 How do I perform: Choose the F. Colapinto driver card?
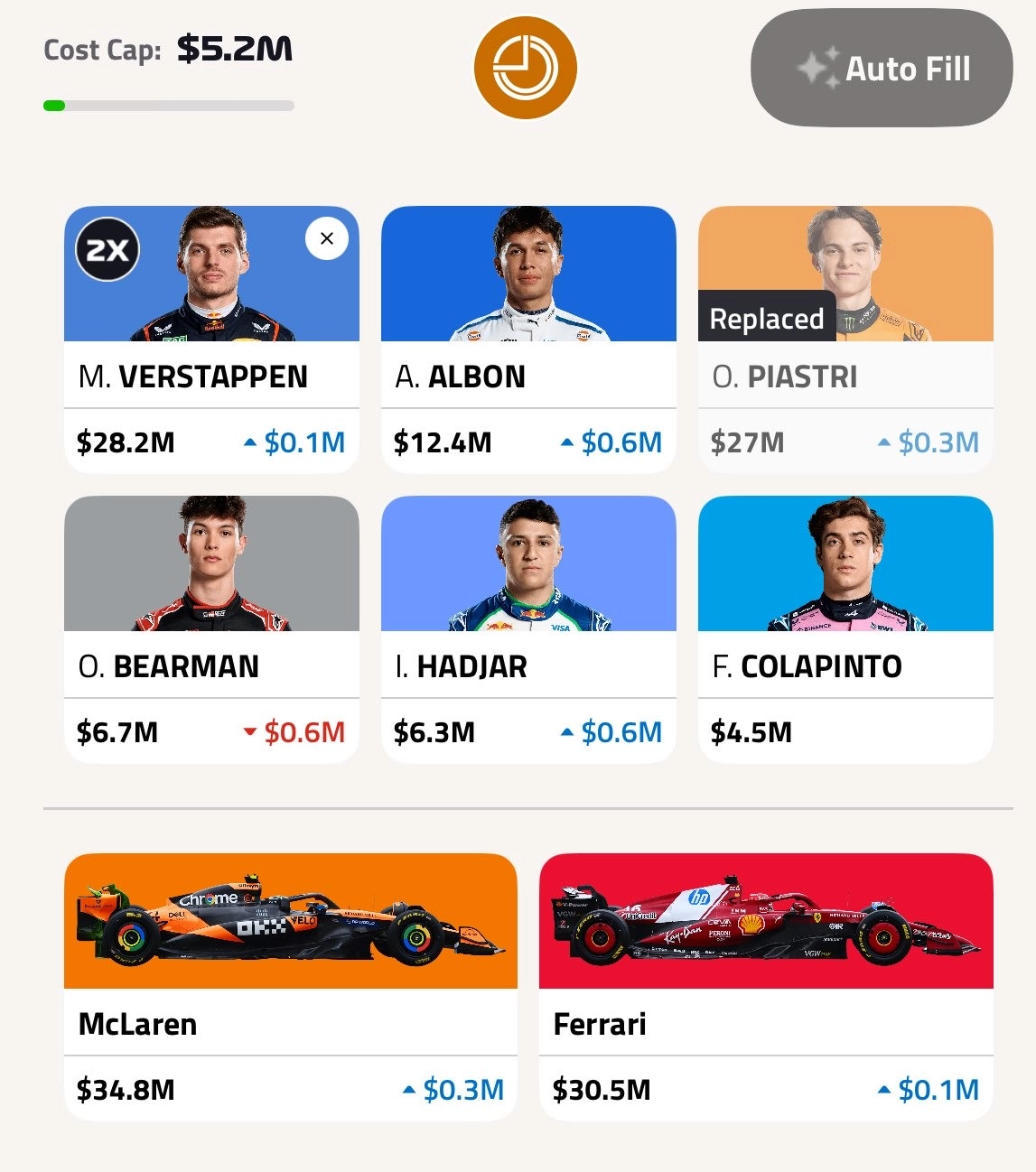pyautogui.click(x=845, y=628)
